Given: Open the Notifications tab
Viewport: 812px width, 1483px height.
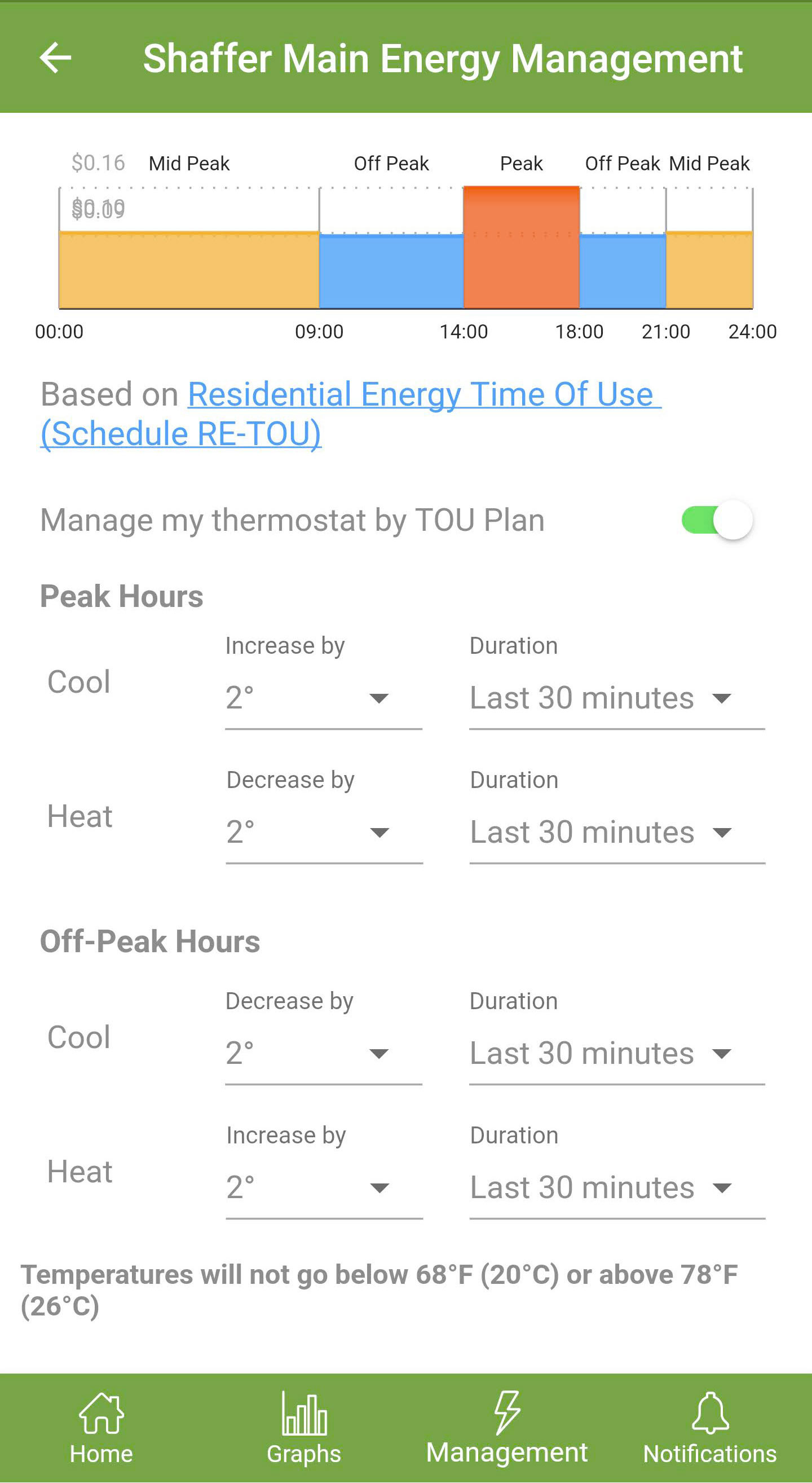Looking at the screenshot, I should (709, 1428).
